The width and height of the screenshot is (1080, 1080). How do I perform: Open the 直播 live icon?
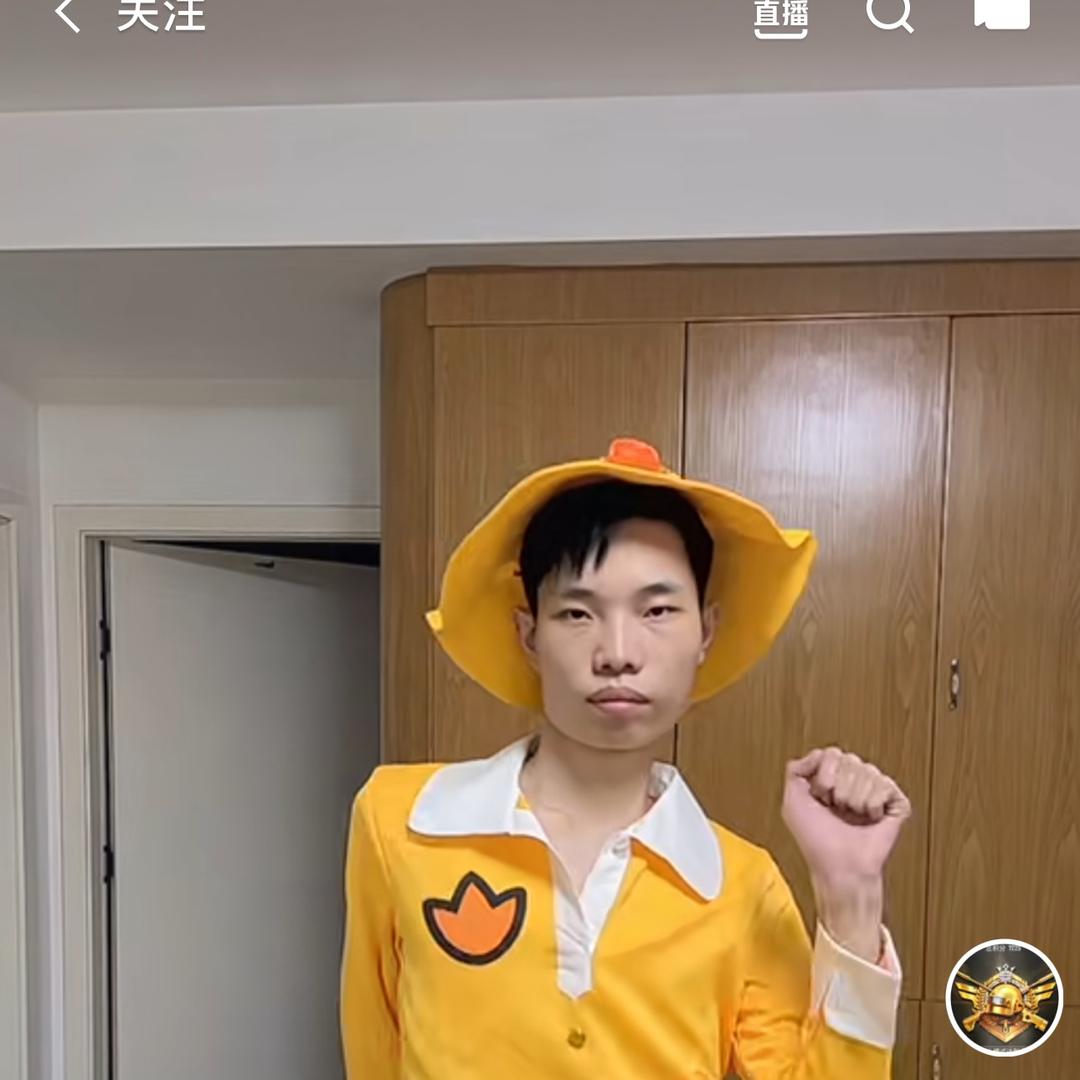coord(781,15)
